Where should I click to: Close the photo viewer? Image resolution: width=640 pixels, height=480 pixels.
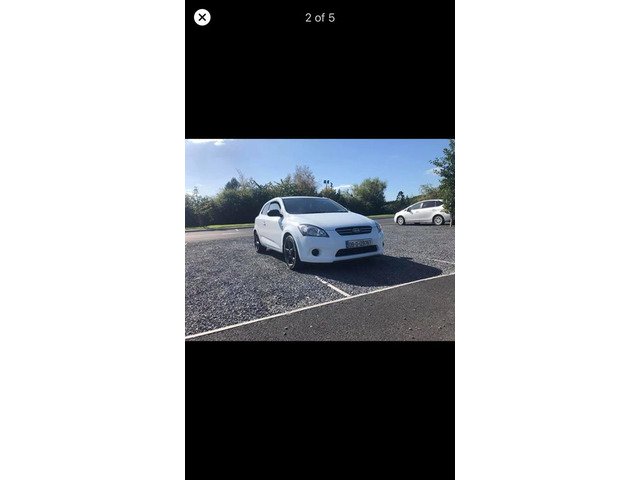(202, 17)
